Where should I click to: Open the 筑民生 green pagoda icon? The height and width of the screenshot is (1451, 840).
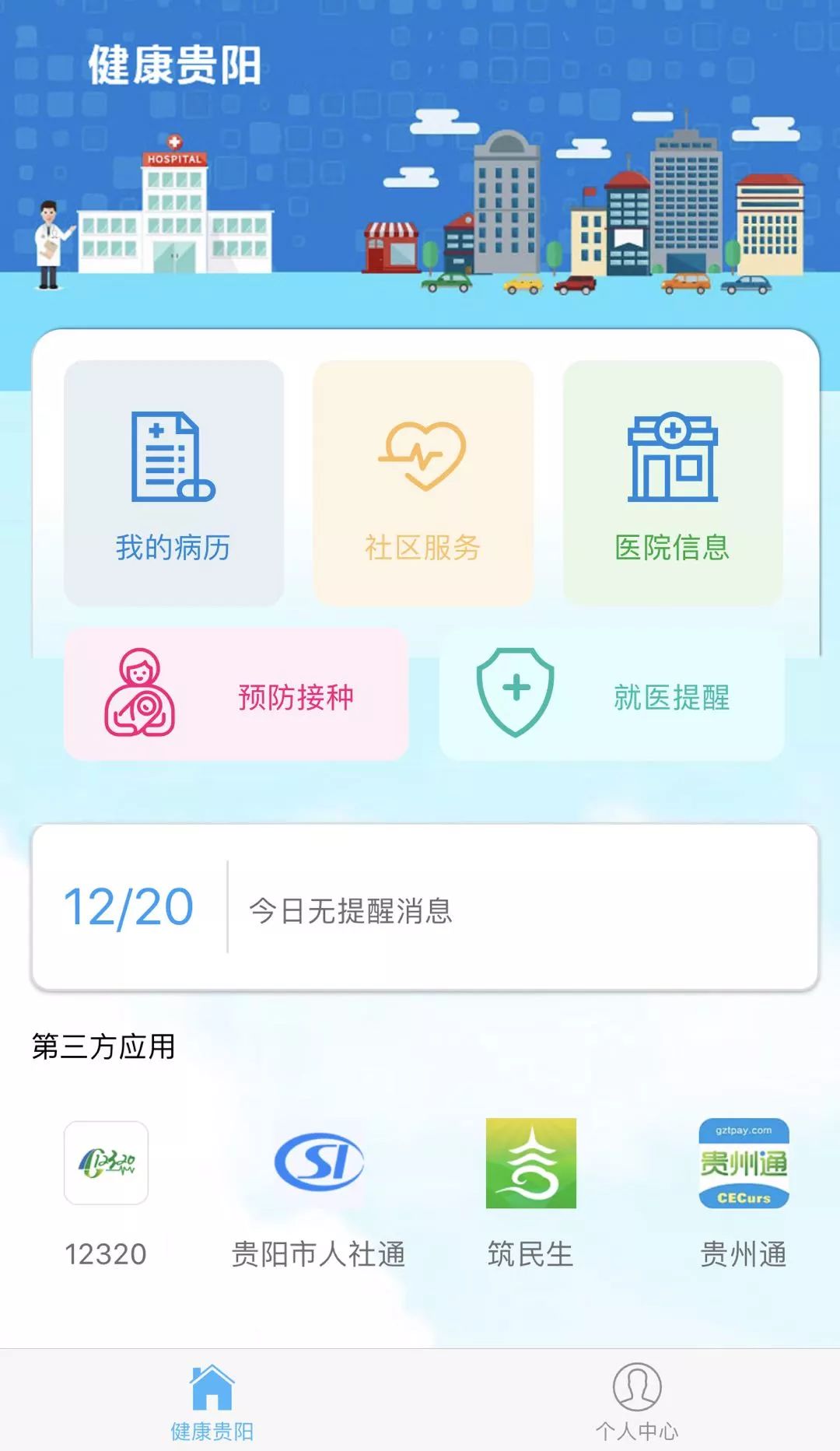(x=531, y=1162)
